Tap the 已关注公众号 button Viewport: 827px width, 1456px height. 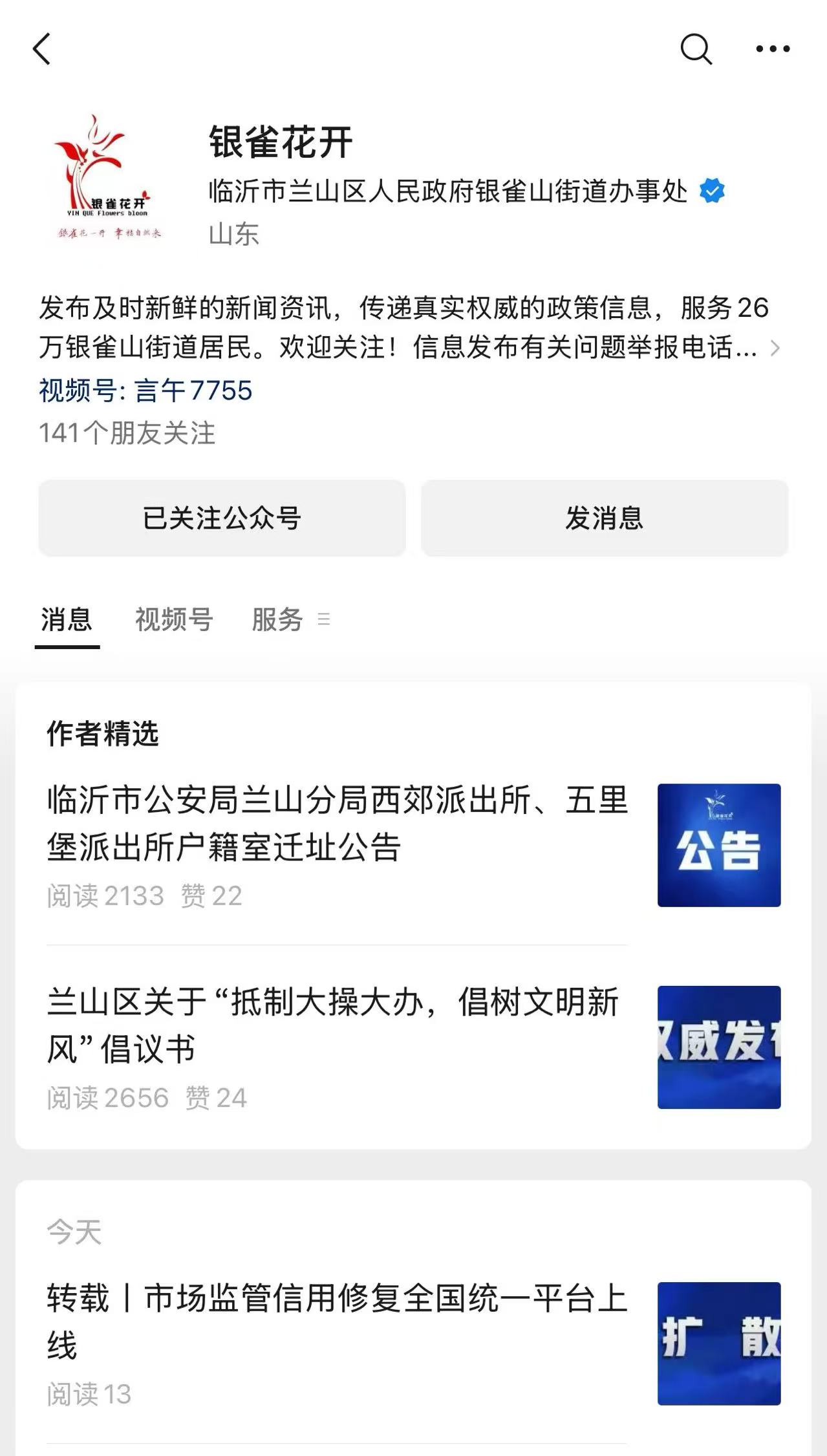222,518
